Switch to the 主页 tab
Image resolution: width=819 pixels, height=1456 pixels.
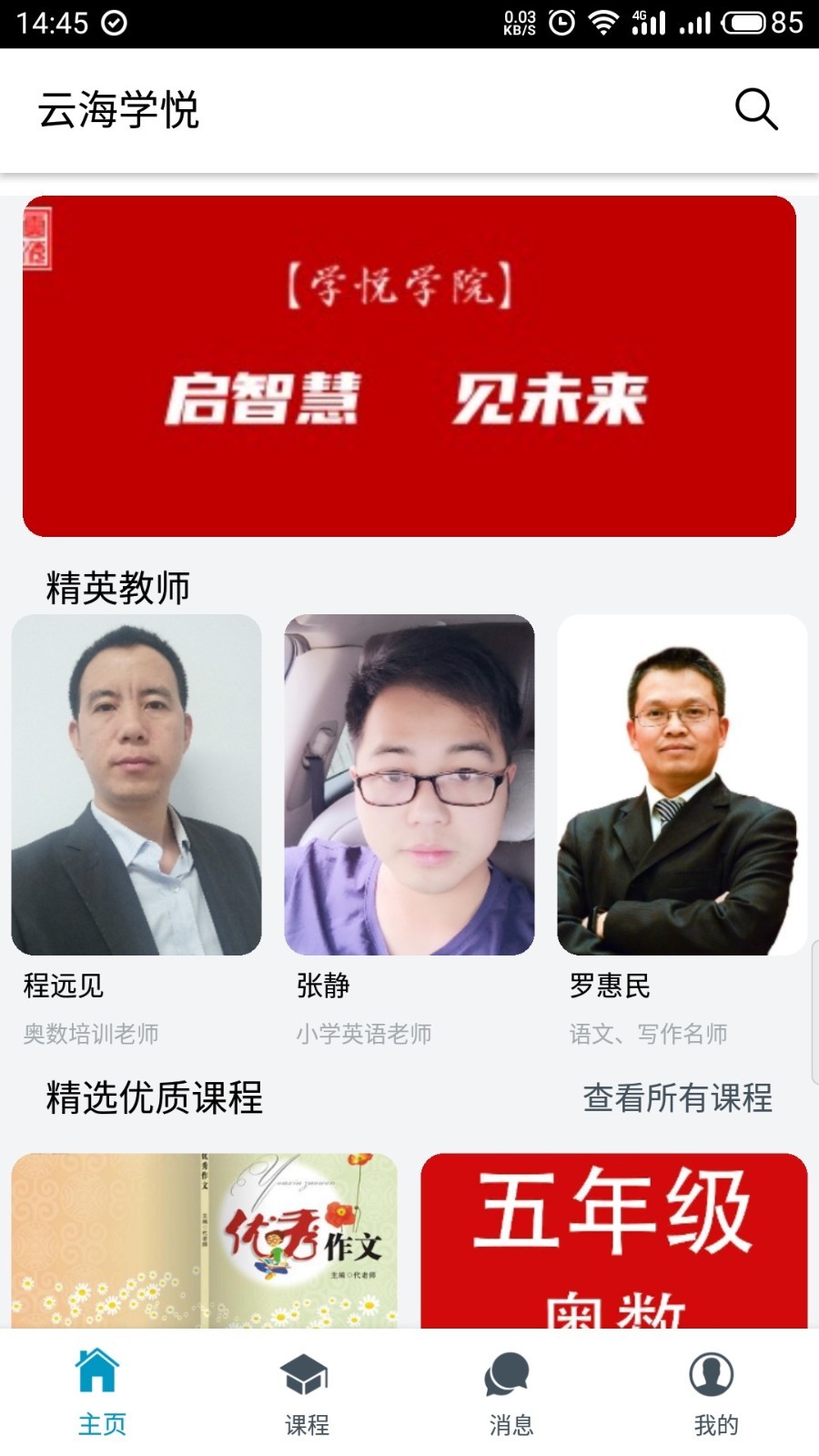tap(101, 1392)
